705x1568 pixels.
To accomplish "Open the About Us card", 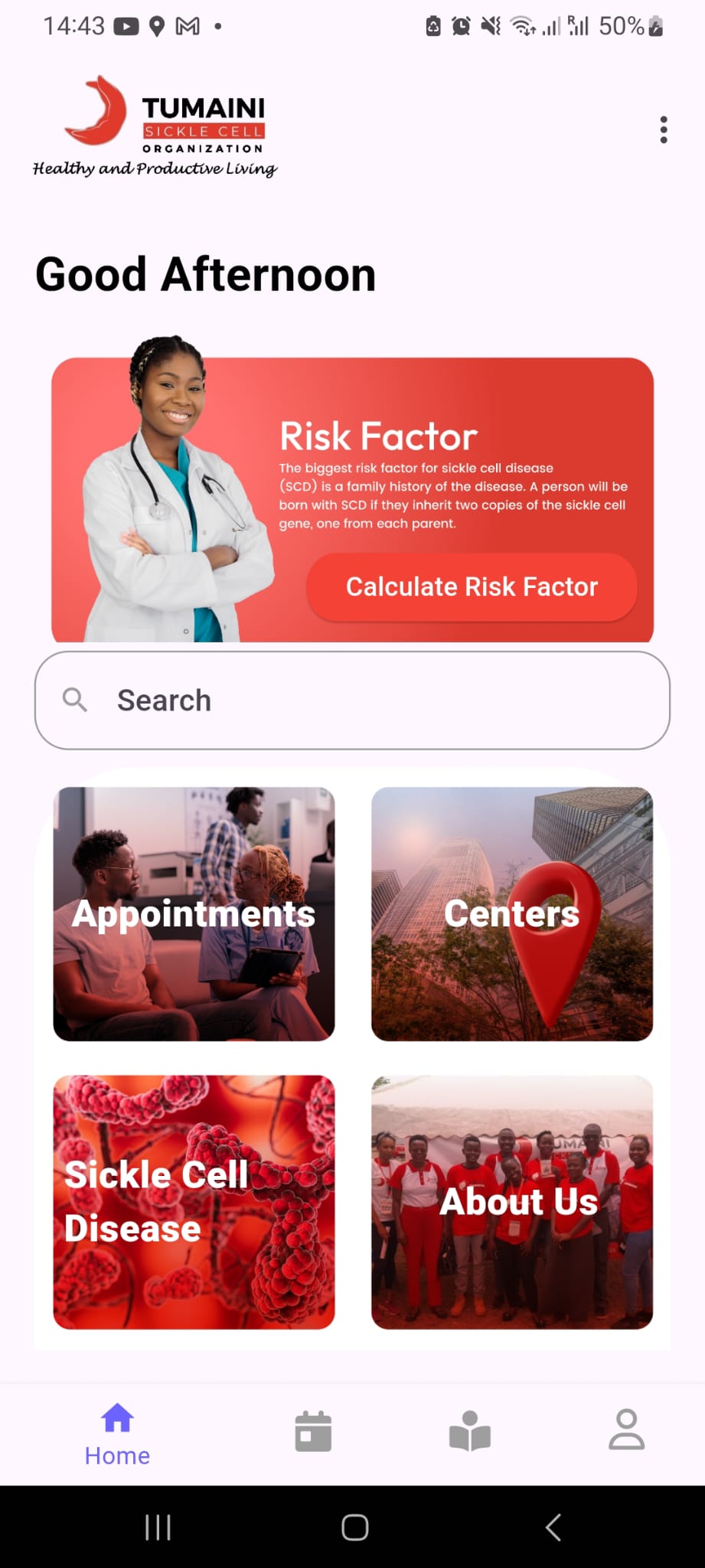I will point(512,1202).
